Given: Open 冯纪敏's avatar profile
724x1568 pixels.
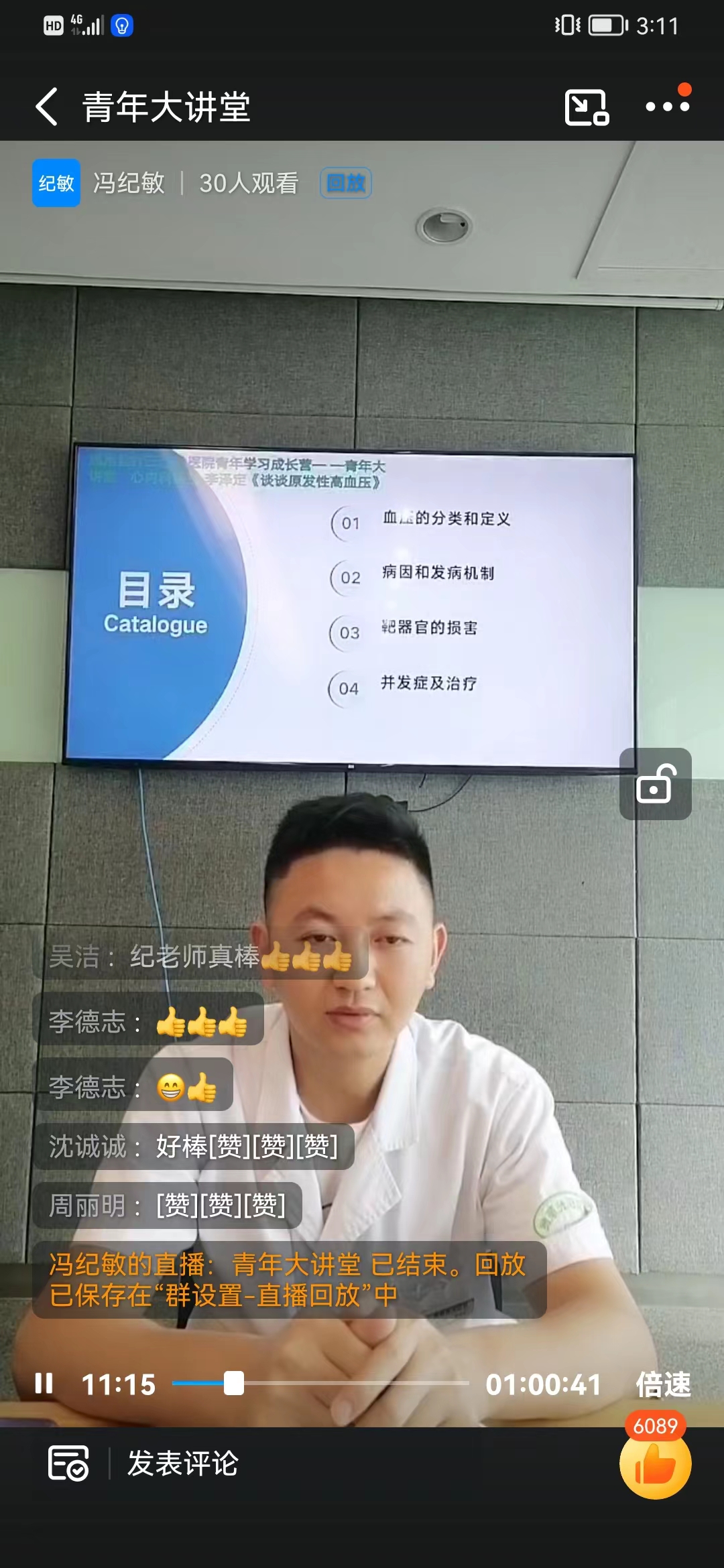Looking at the screenshot, I should tap(56, 183).
